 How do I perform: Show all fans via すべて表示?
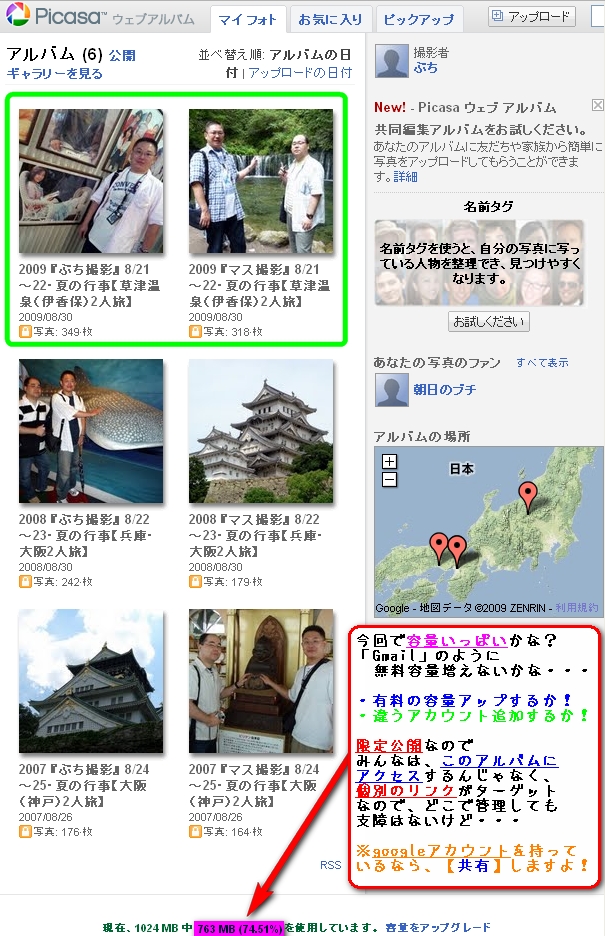point(542,362)
